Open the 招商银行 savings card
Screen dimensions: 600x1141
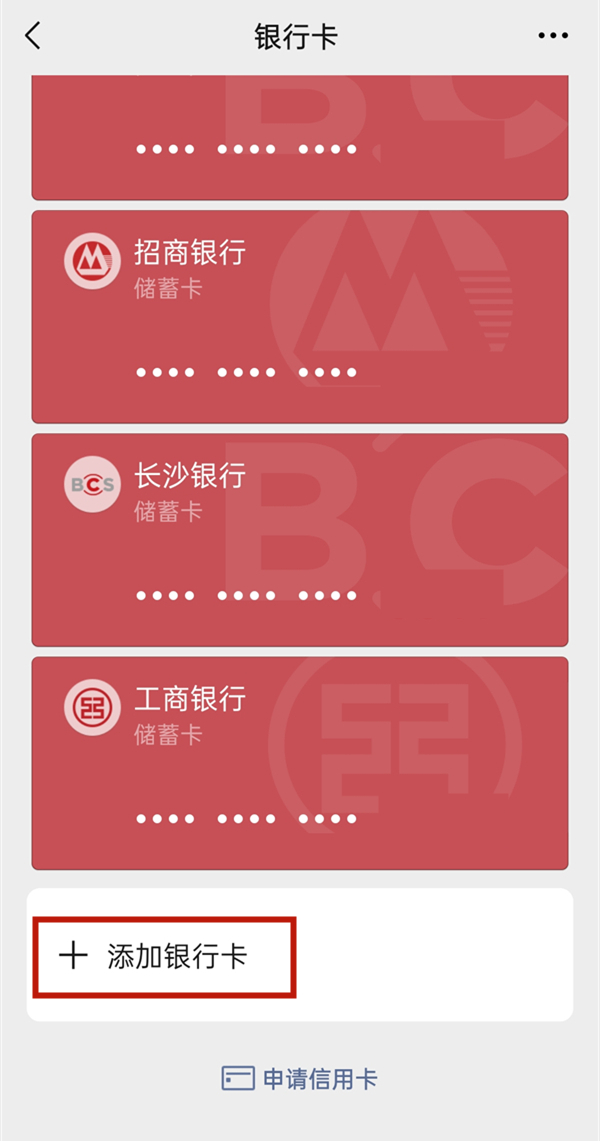[300, 316]
